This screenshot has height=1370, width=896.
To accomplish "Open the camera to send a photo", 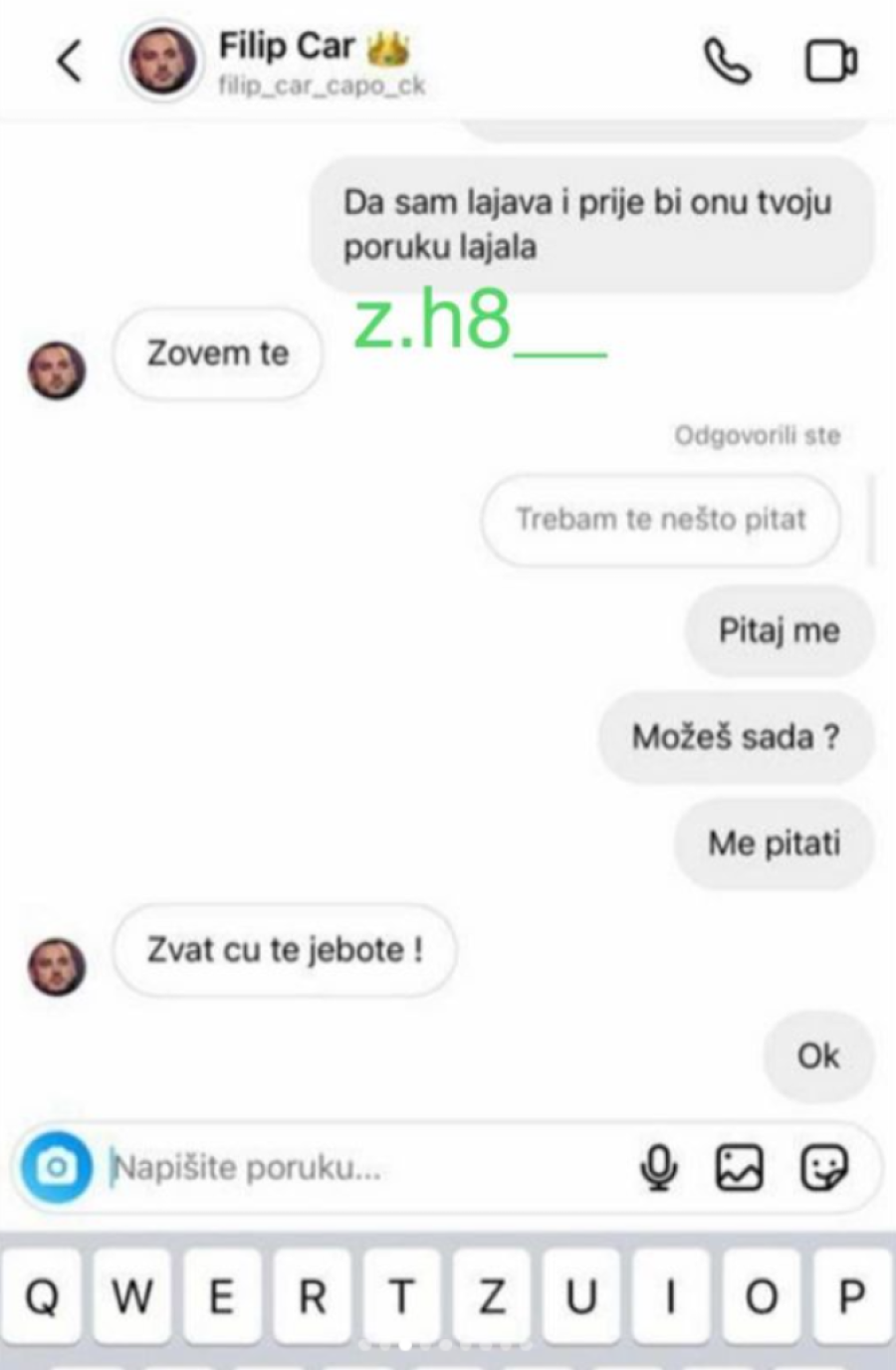I will coord(57,1166).
